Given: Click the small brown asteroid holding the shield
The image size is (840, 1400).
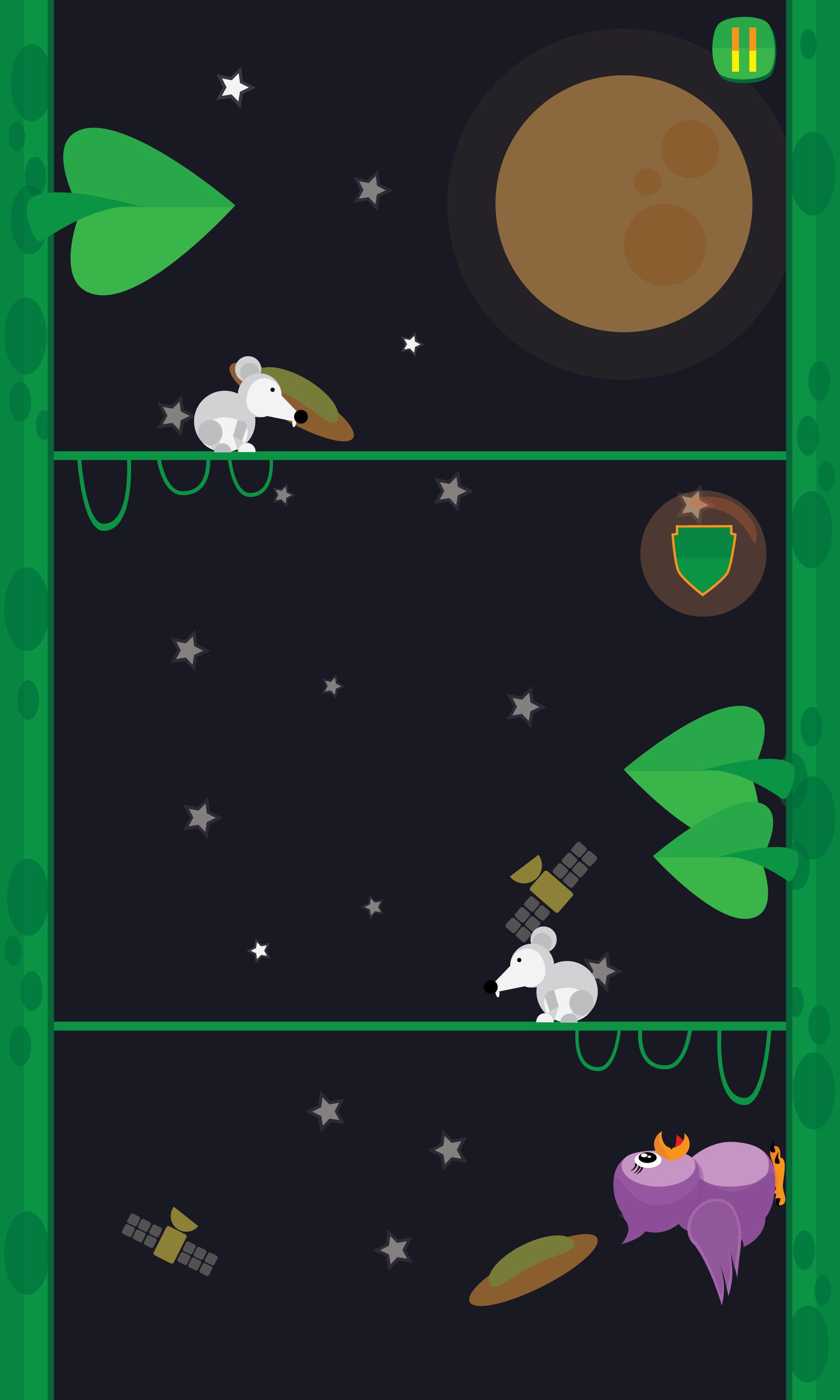Looking at the screenshot, I should [703, 558].
